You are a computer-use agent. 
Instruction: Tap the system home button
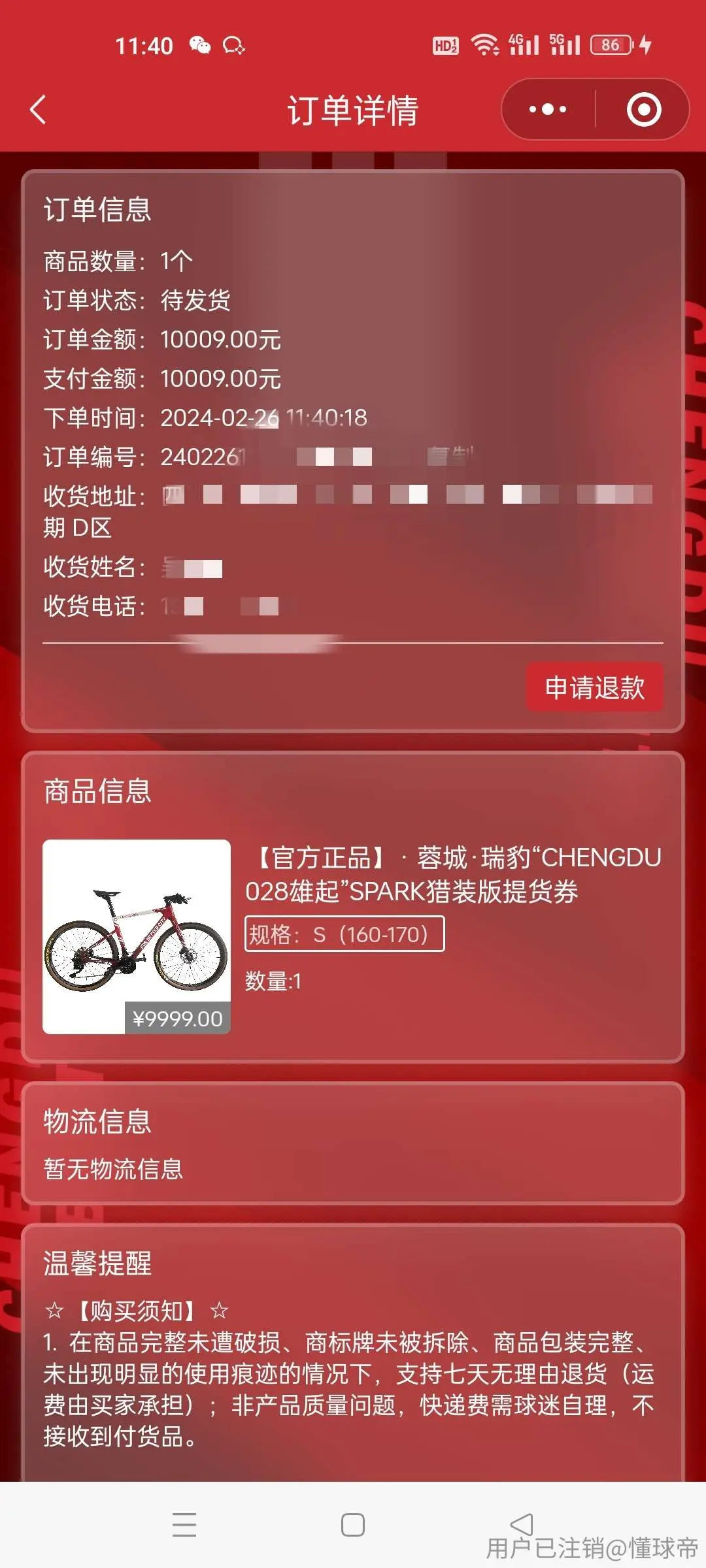[353, 1525]
